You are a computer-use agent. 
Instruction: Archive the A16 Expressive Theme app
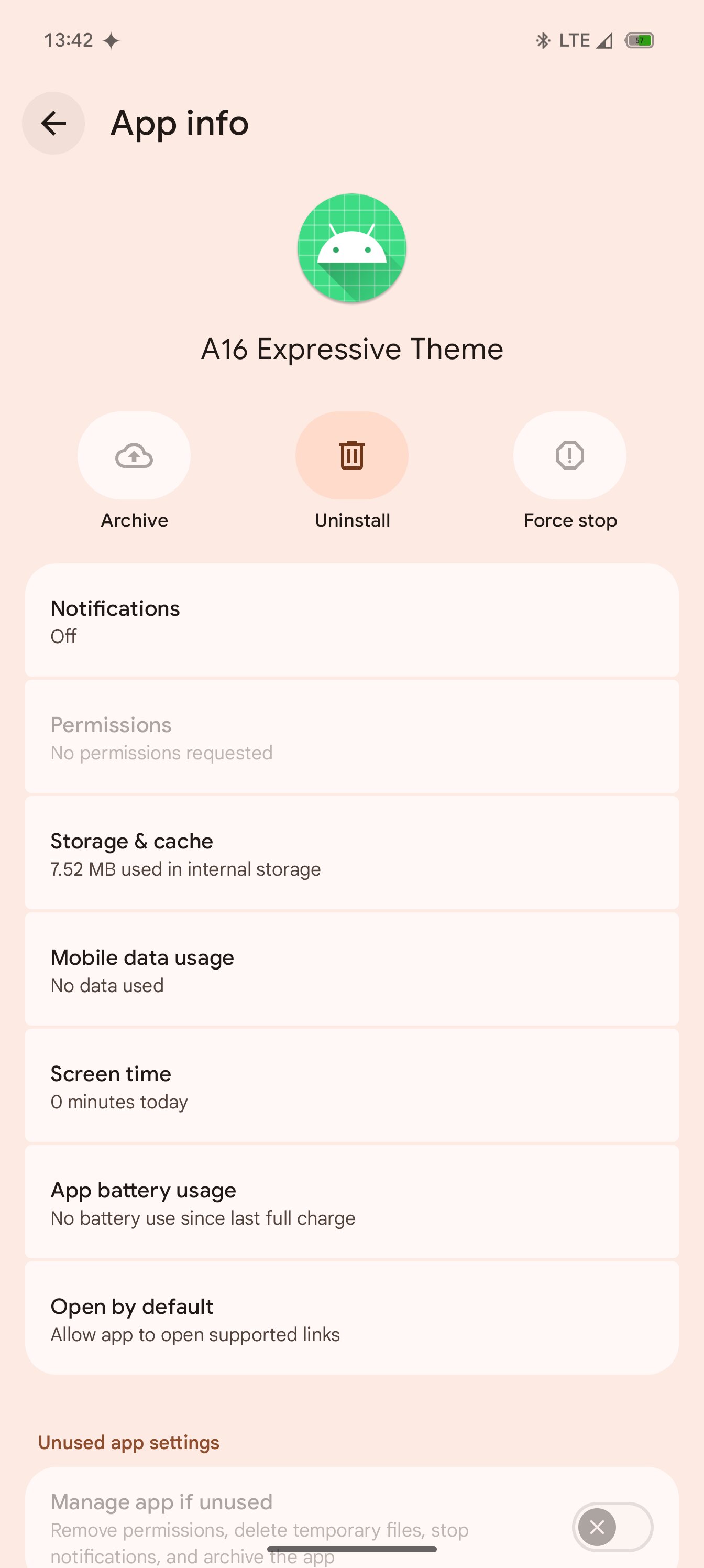pyautogui.click(x=134, y=455)
